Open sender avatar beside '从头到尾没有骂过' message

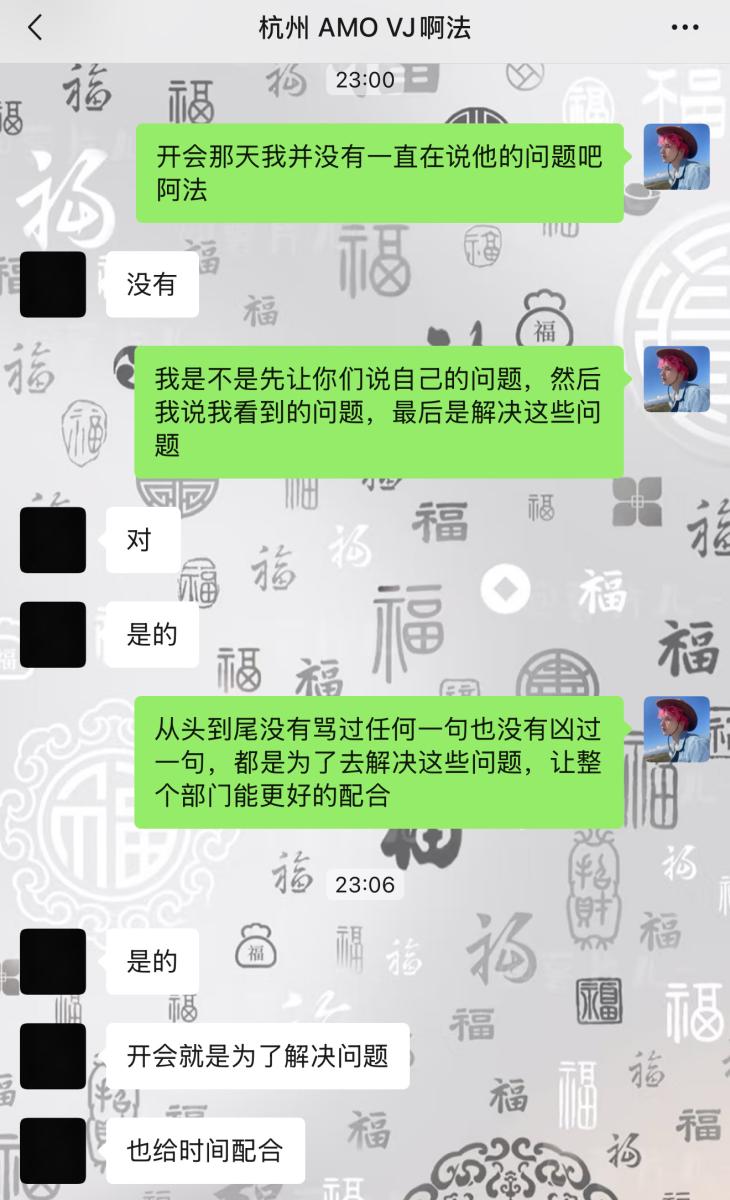(676, 729)
